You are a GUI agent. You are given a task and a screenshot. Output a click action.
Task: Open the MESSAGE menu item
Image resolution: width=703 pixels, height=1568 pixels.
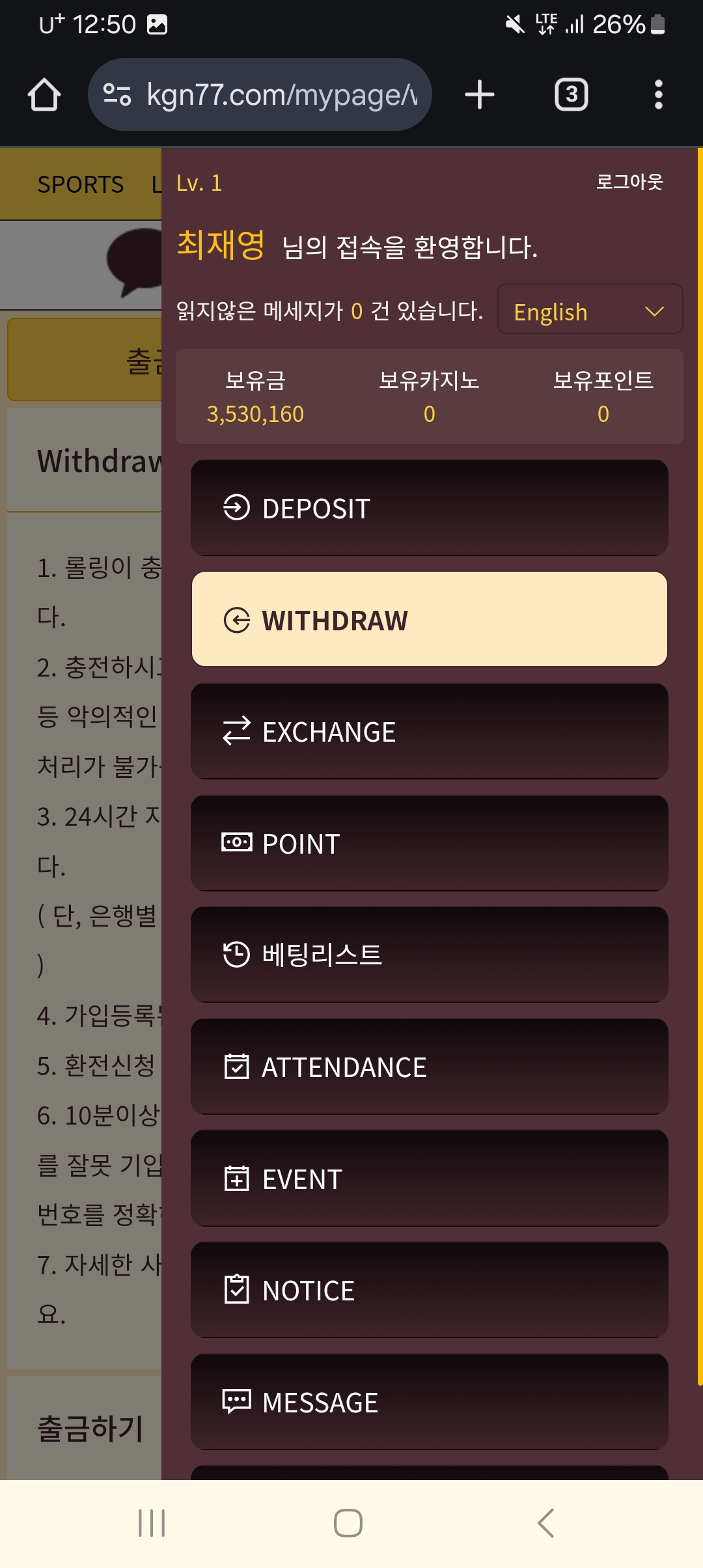point(430,1402)
